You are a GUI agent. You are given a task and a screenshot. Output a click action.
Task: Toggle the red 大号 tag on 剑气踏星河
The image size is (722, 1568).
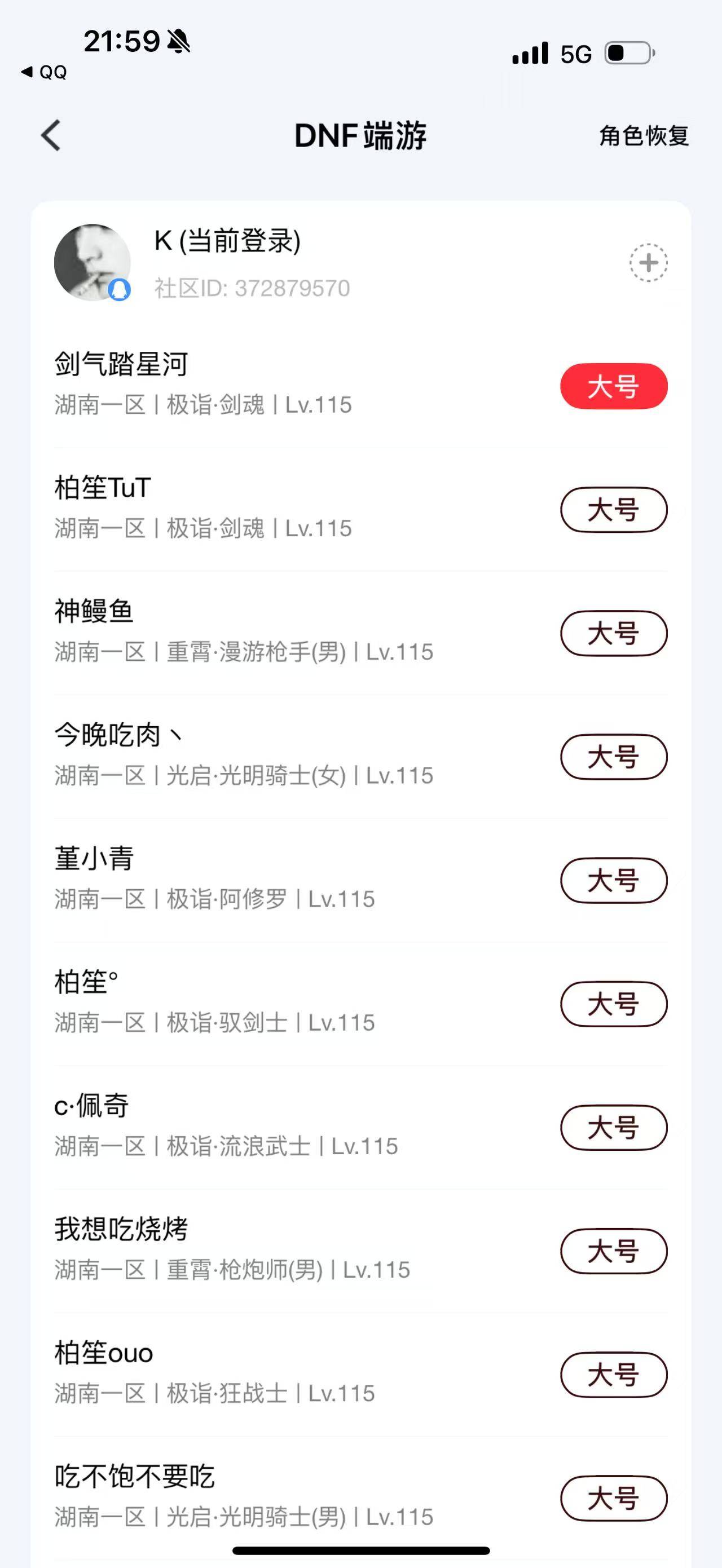(x=613, y=385)
